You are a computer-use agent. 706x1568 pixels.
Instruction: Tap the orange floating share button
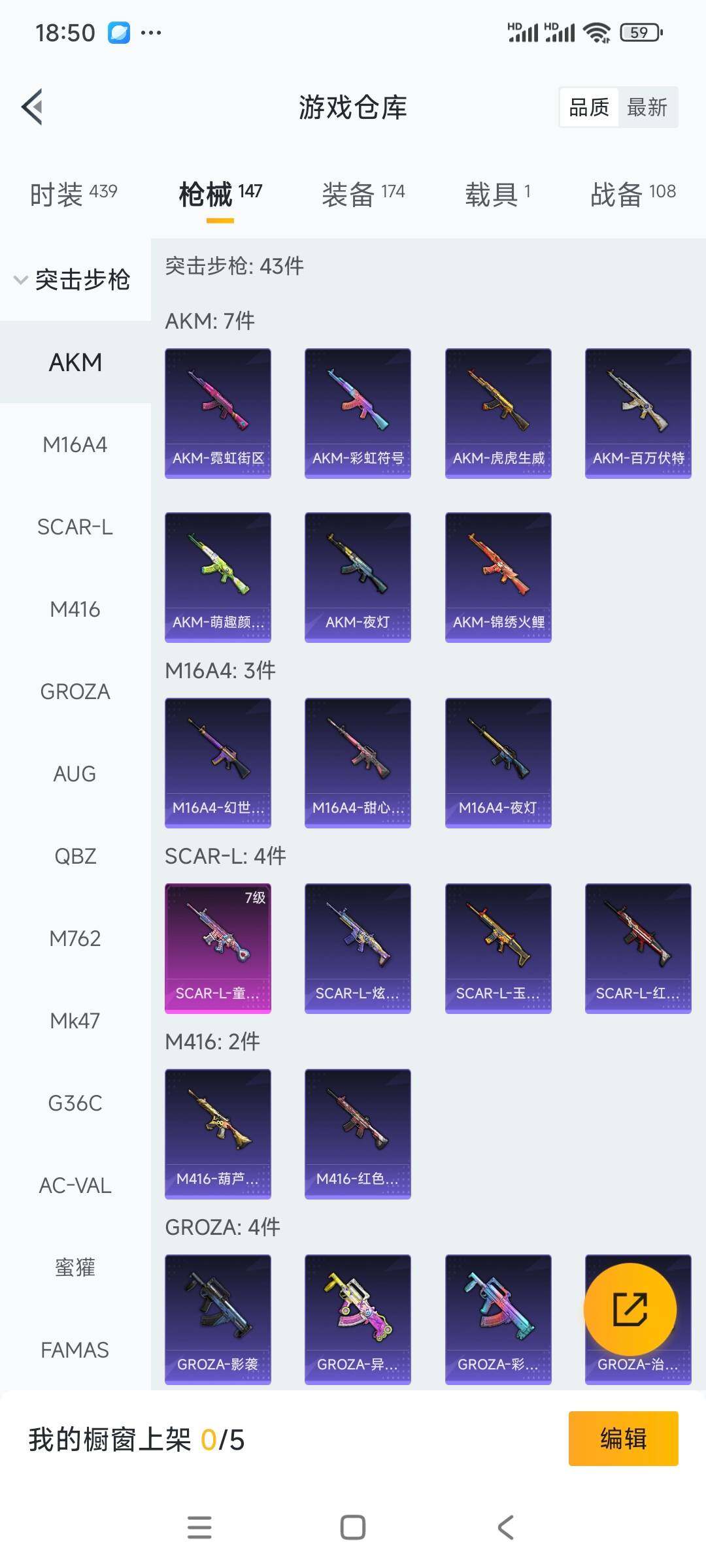point(630,1309)
